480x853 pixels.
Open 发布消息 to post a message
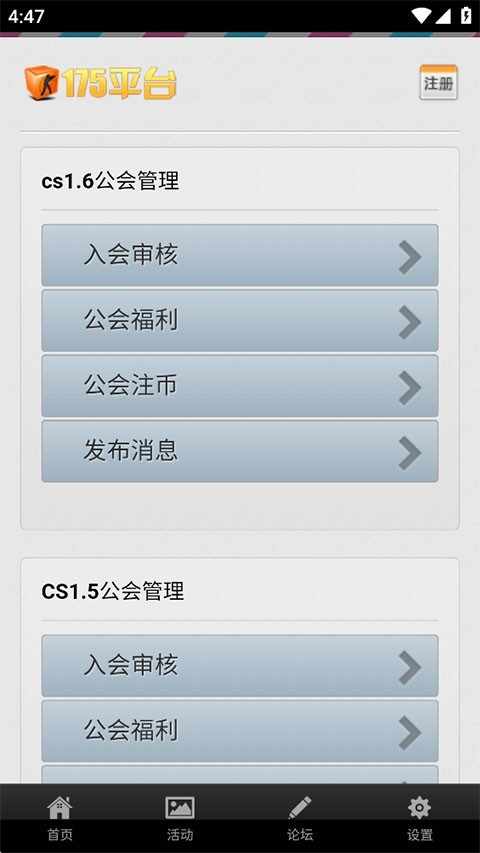[x=239, y=451]
